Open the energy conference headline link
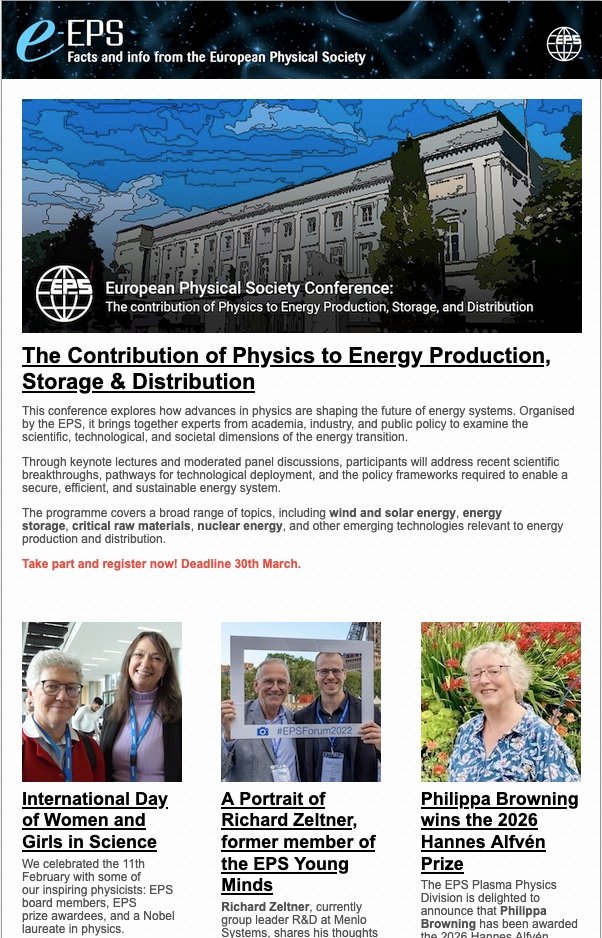Screen dimensions: 602x938 (x=286, y=368)
